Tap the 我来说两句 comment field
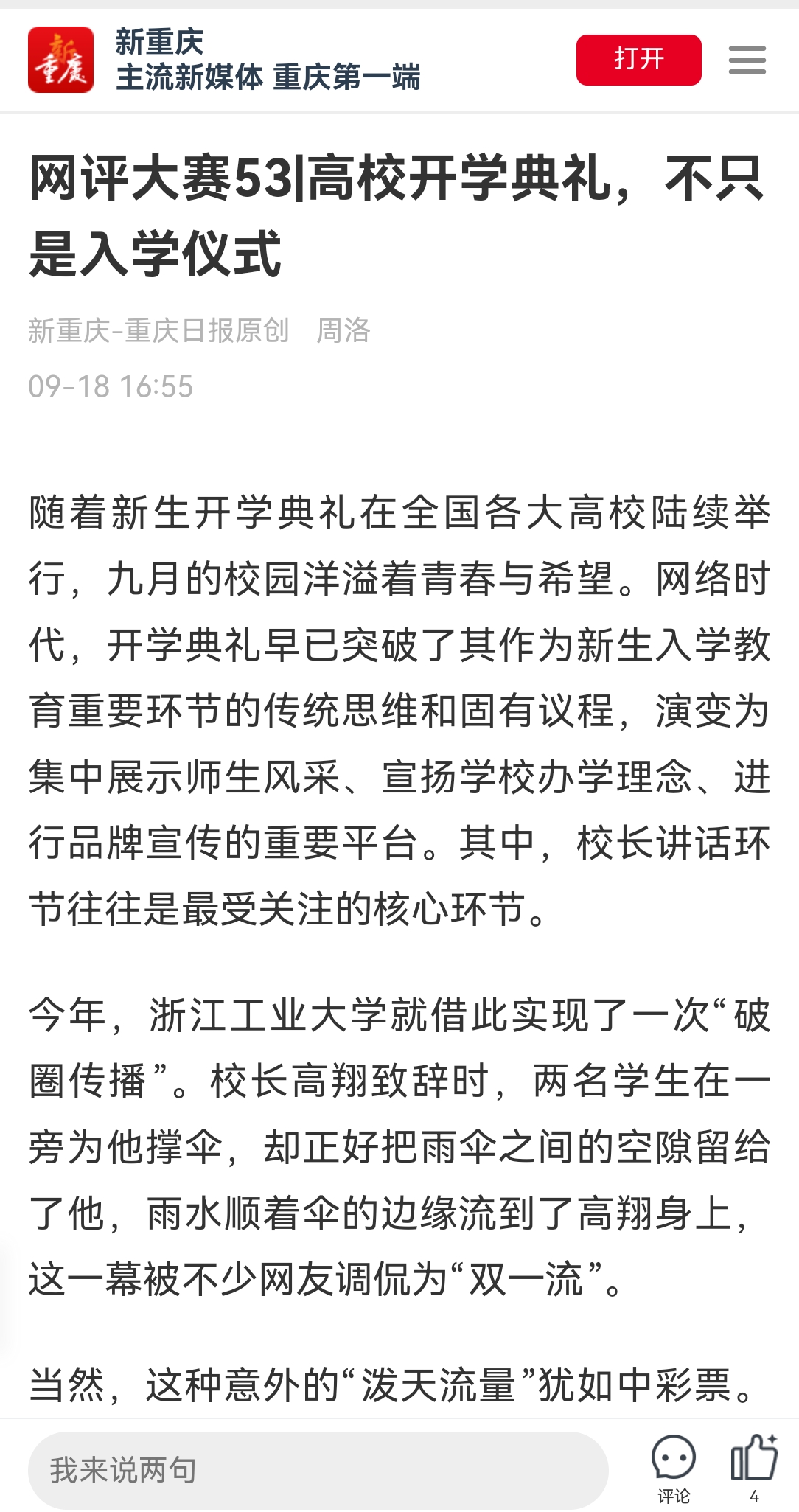Viewport: 799px width, 1512px height. (x=318, y=1470)
